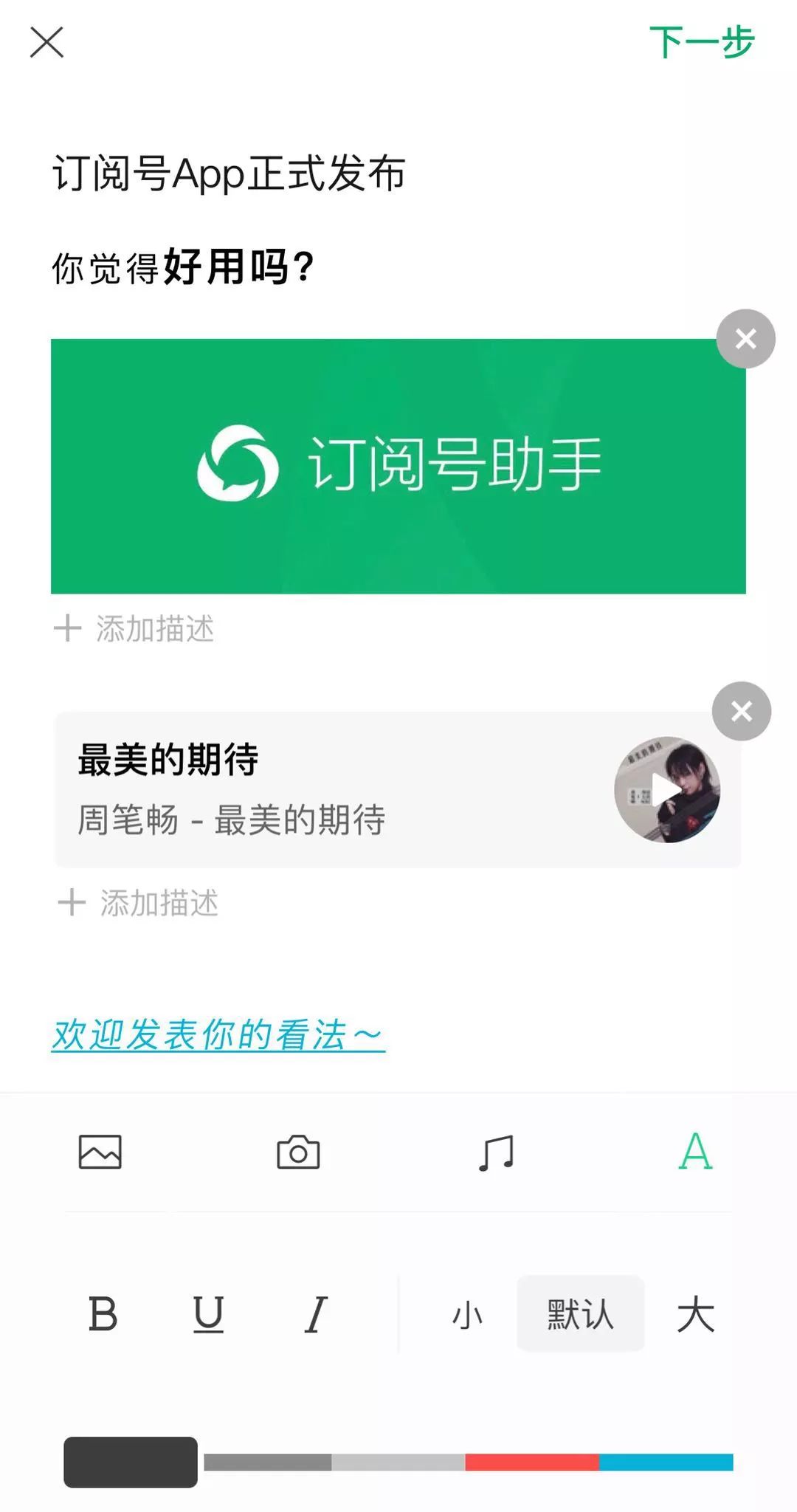Insert music with the note icon
This screenshot has height=1512, width=797.
click(496, 1153)
